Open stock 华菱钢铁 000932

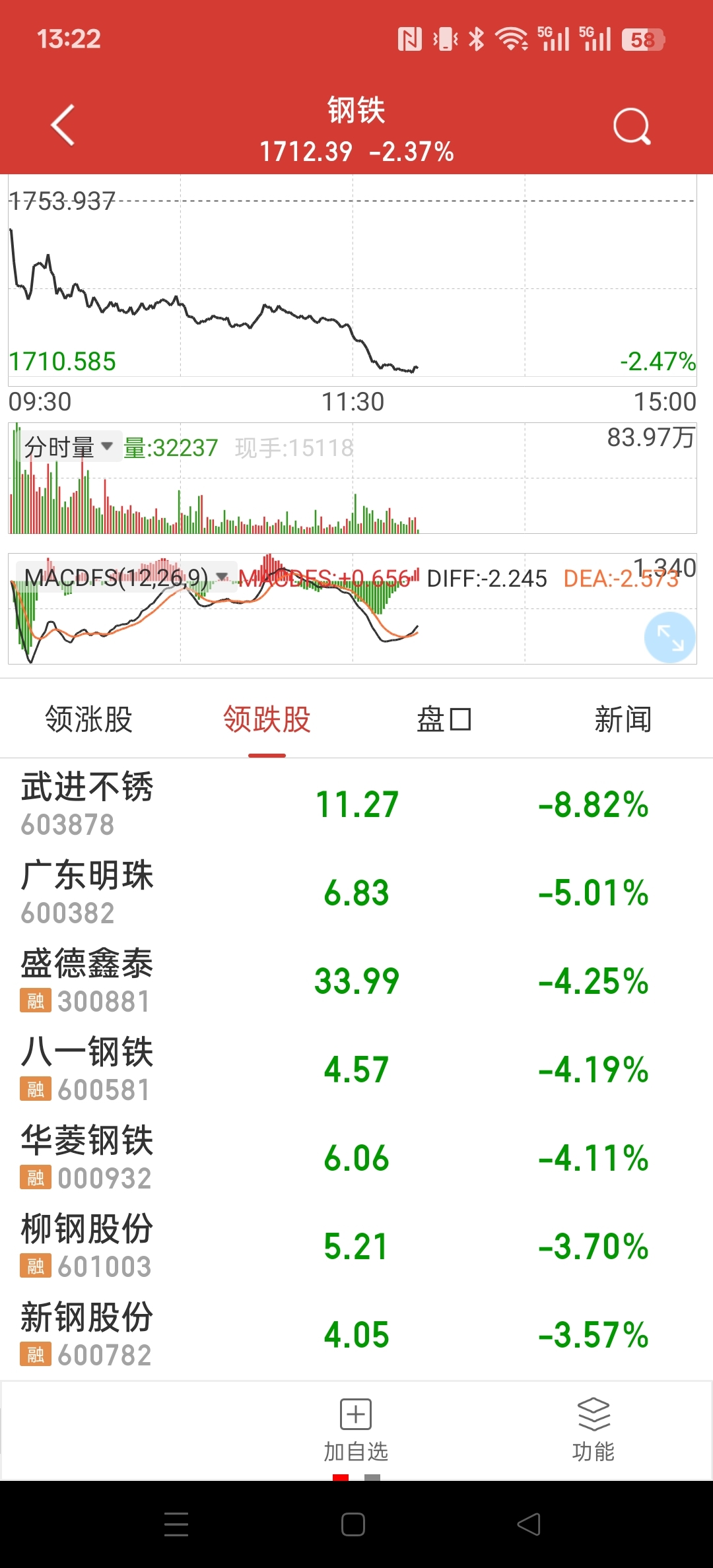point(356,1157)
